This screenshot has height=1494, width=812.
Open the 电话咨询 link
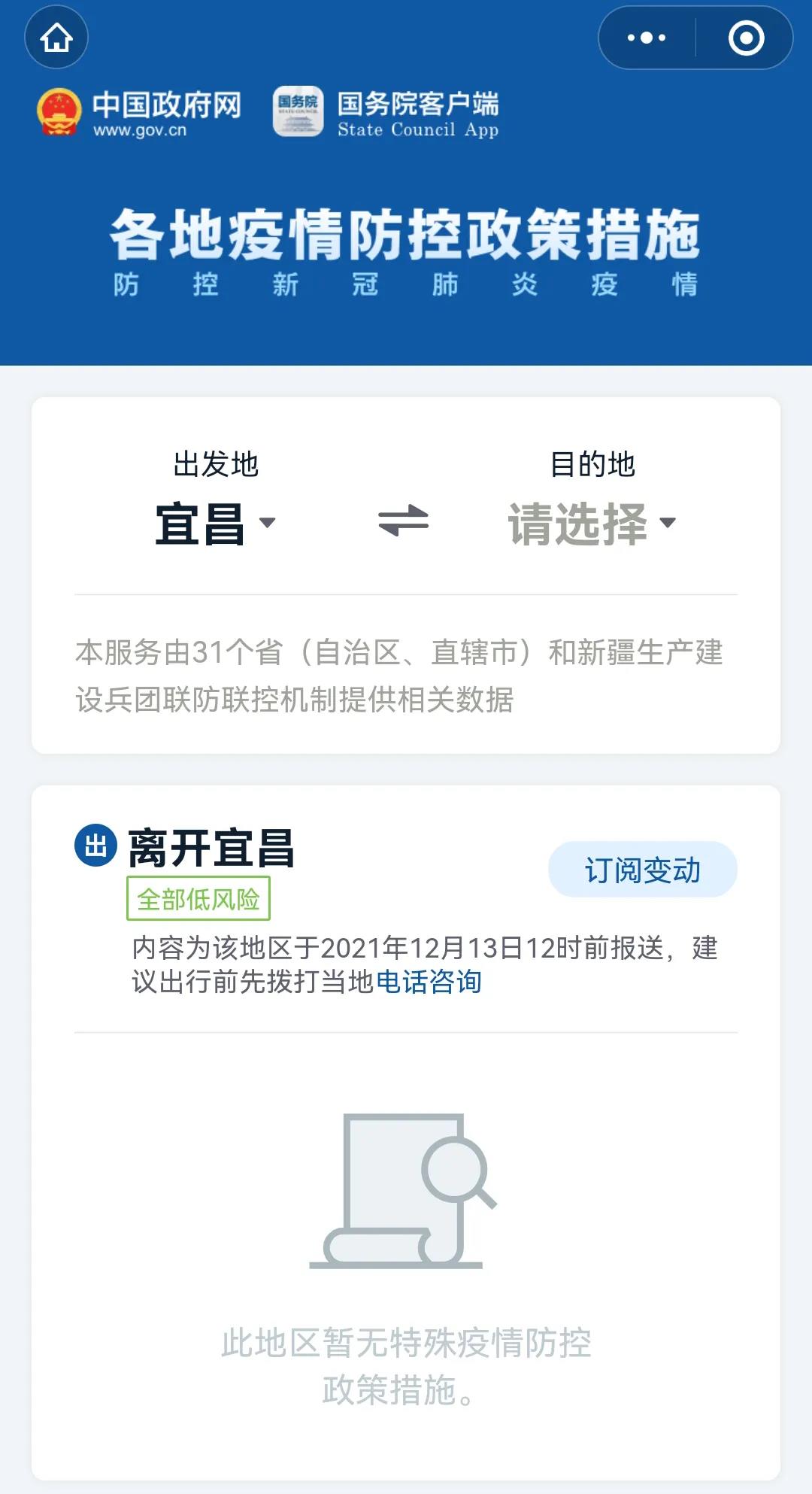tap(429, 982)
